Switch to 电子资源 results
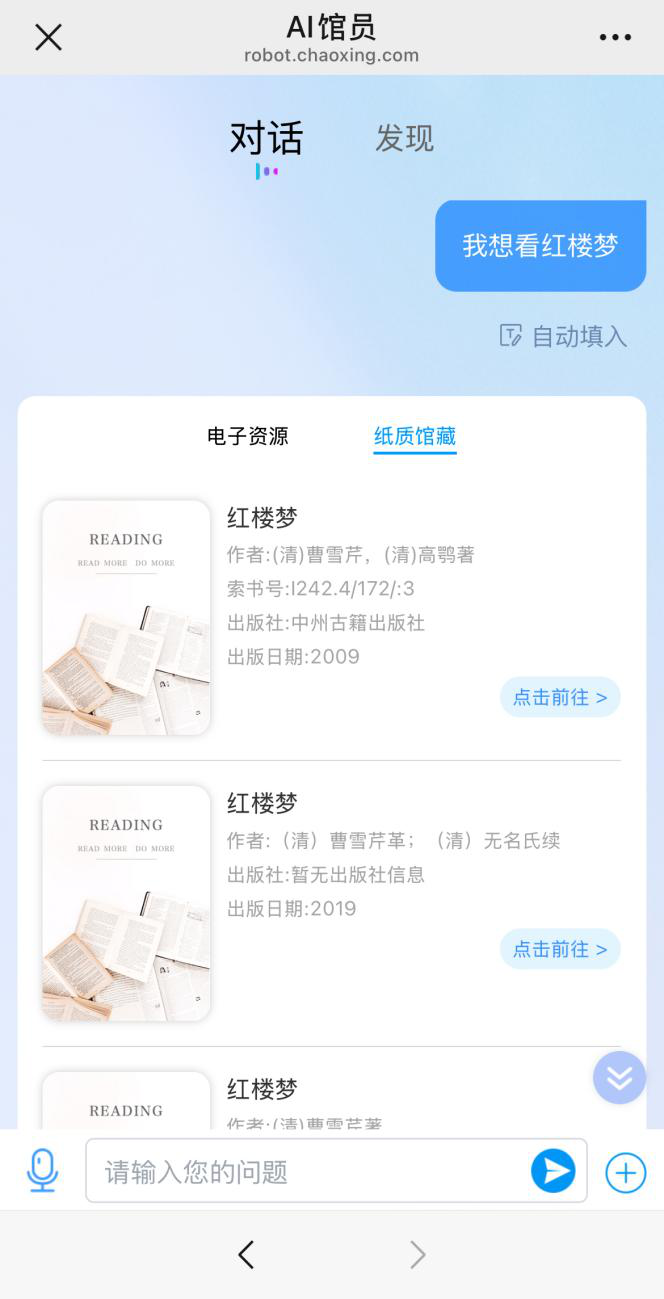664x1299 pixels. 248,436
